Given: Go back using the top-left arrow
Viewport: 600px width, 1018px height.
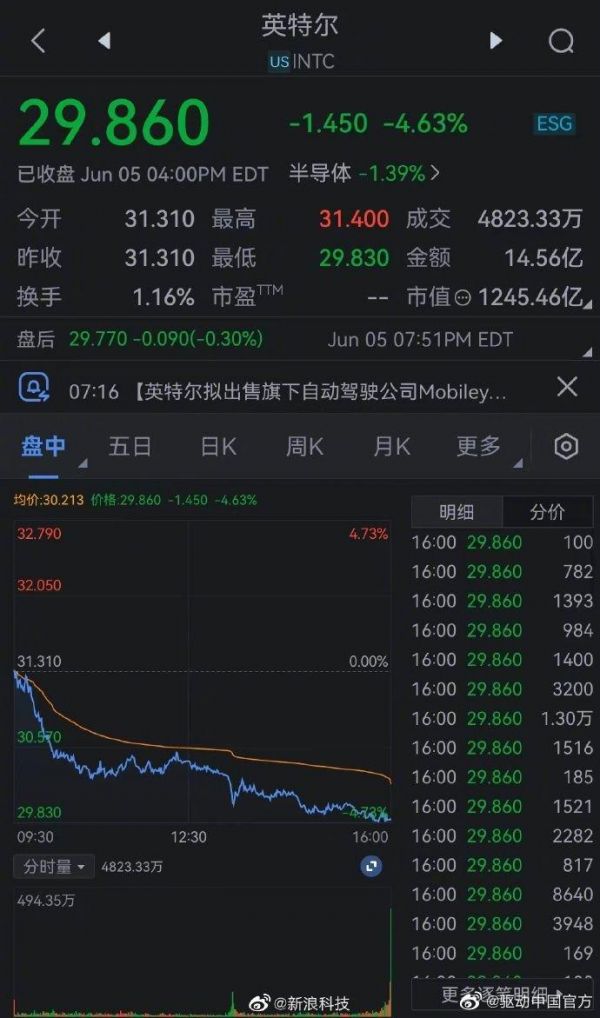Looking at the screenshot, I should click(39, 41).
